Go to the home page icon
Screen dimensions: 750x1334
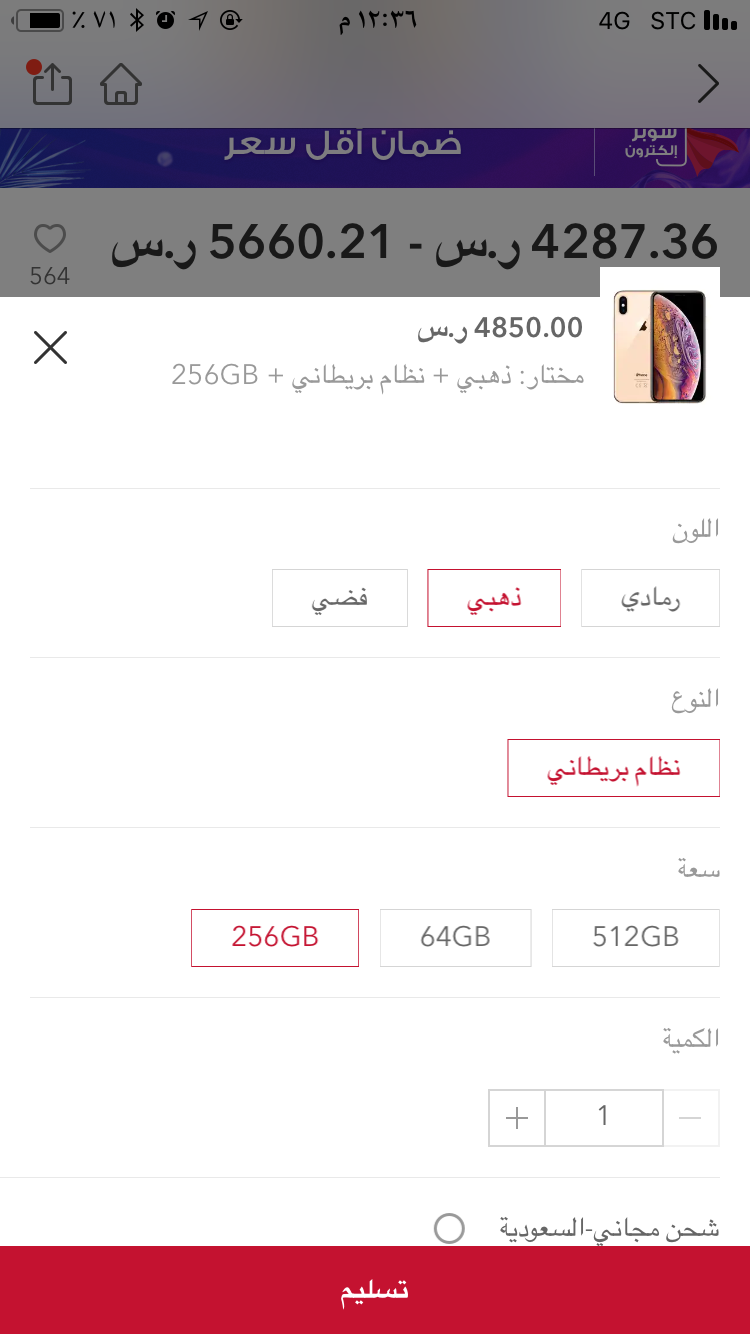(x=121, y=84)
